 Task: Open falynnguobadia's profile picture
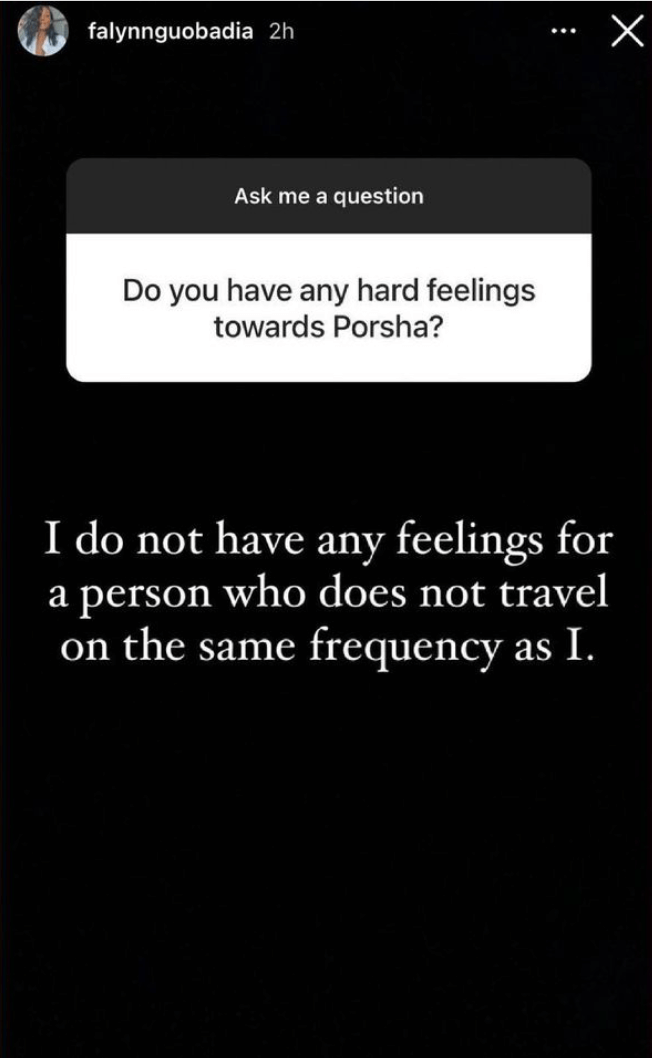pyautogui.click(x=43, y=31)
